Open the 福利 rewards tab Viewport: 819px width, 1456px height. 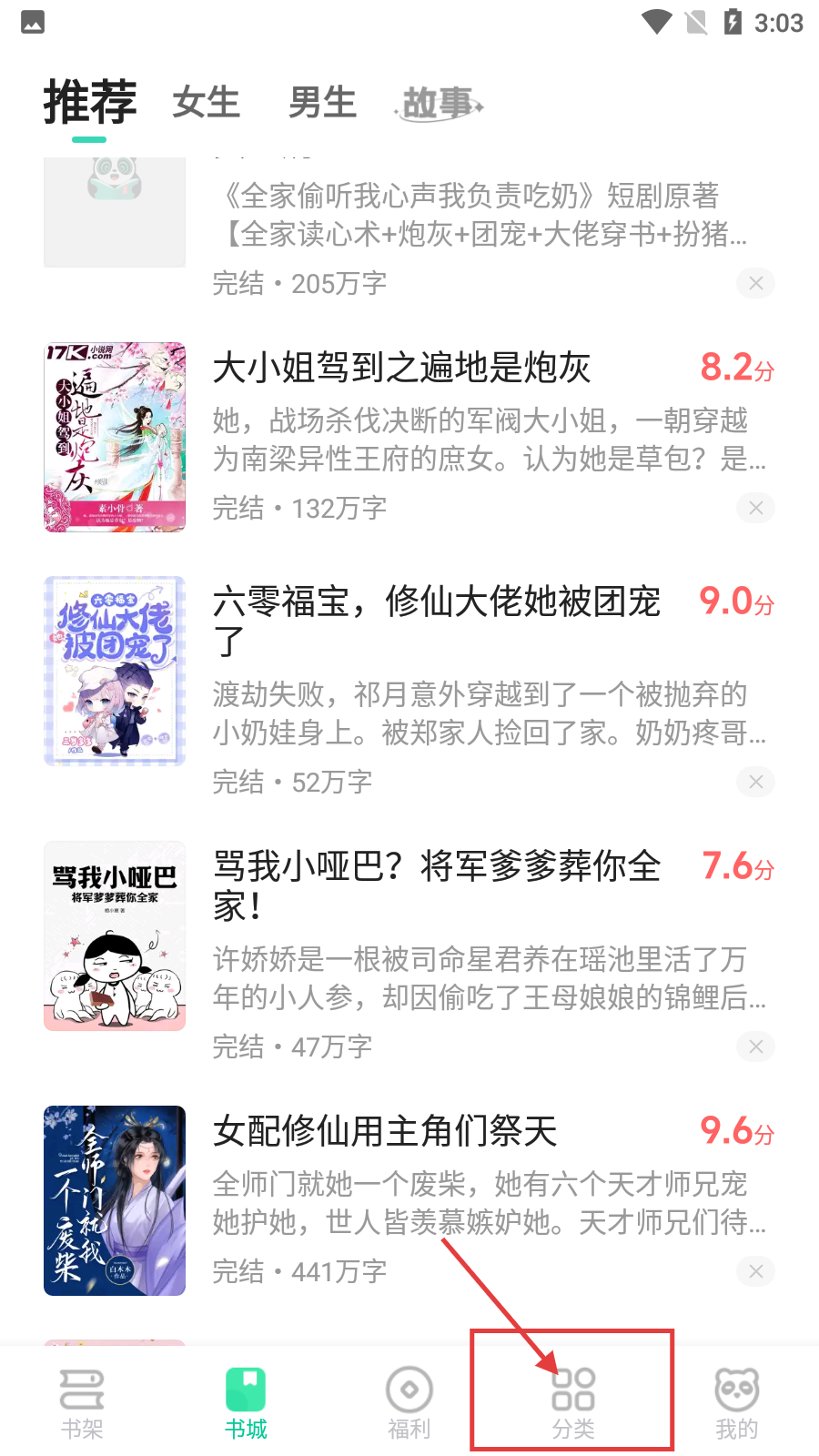(409, 1403)
